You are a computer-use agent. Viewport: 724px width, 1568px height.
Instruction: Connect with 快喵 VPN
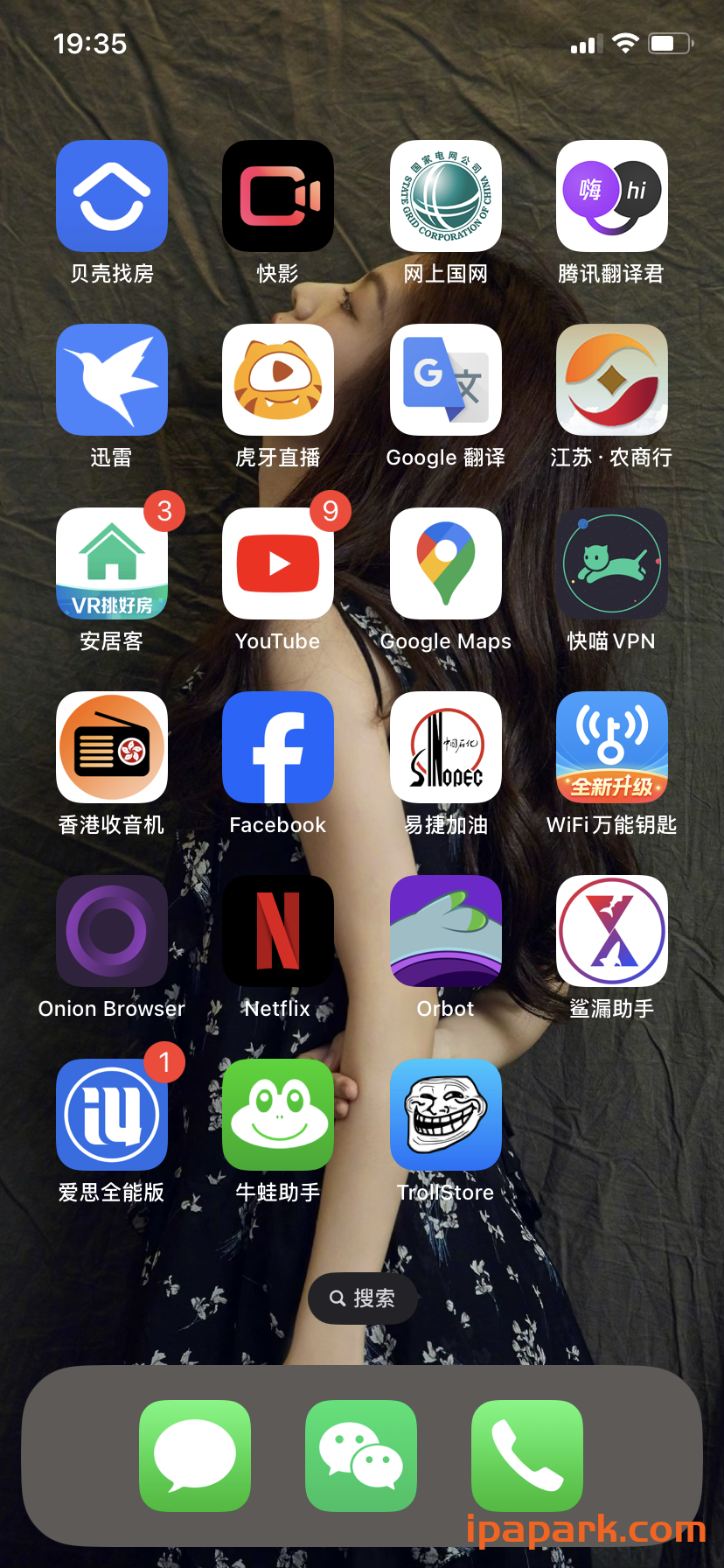point(611,563)
